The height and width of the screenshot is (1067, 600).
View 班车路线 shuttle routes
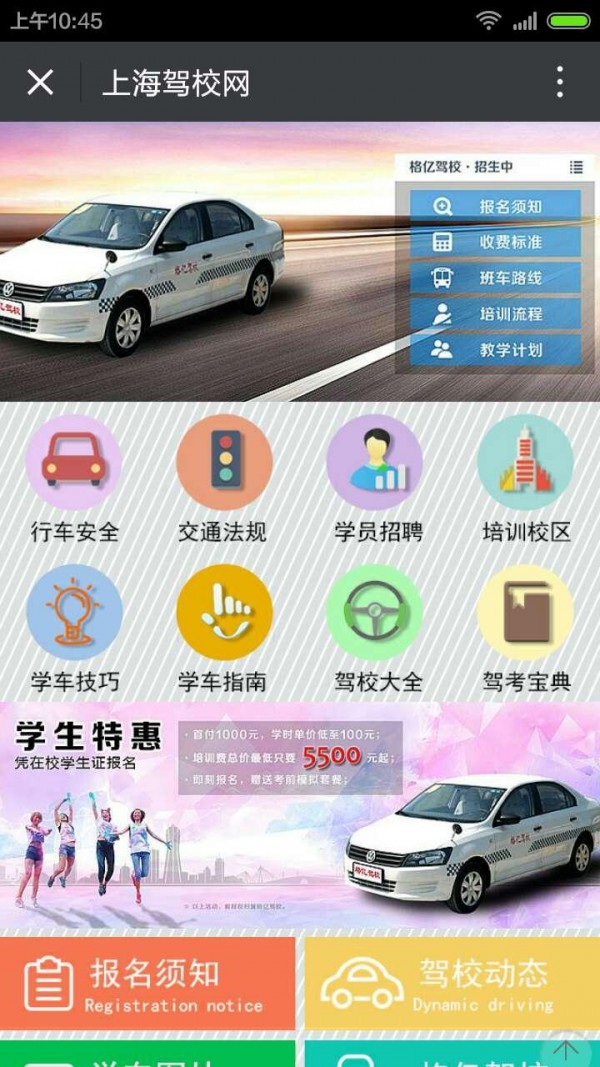click(495, 278)
